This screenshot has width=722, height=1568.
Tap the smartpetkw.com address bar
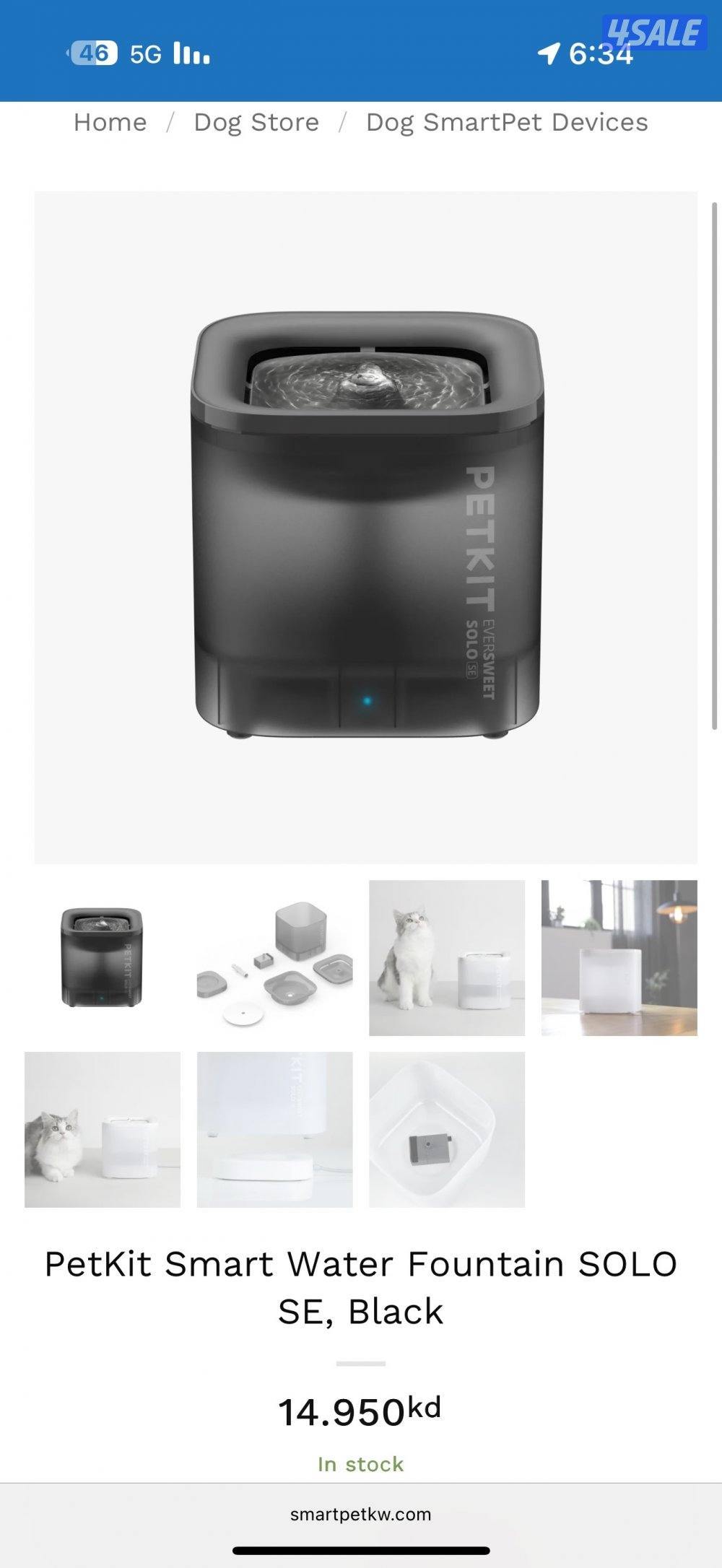tap(361, 1514)
